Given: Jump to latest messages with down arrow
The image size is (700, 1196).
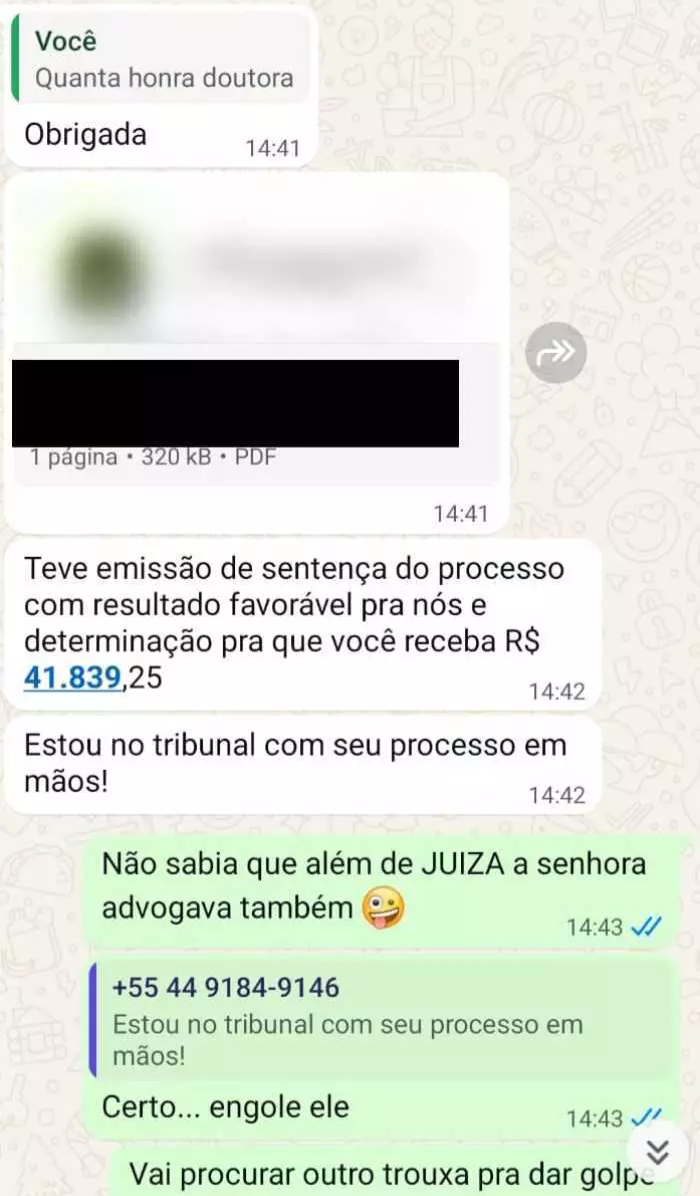Looking at the screenshot, I should click(657, 1151).
